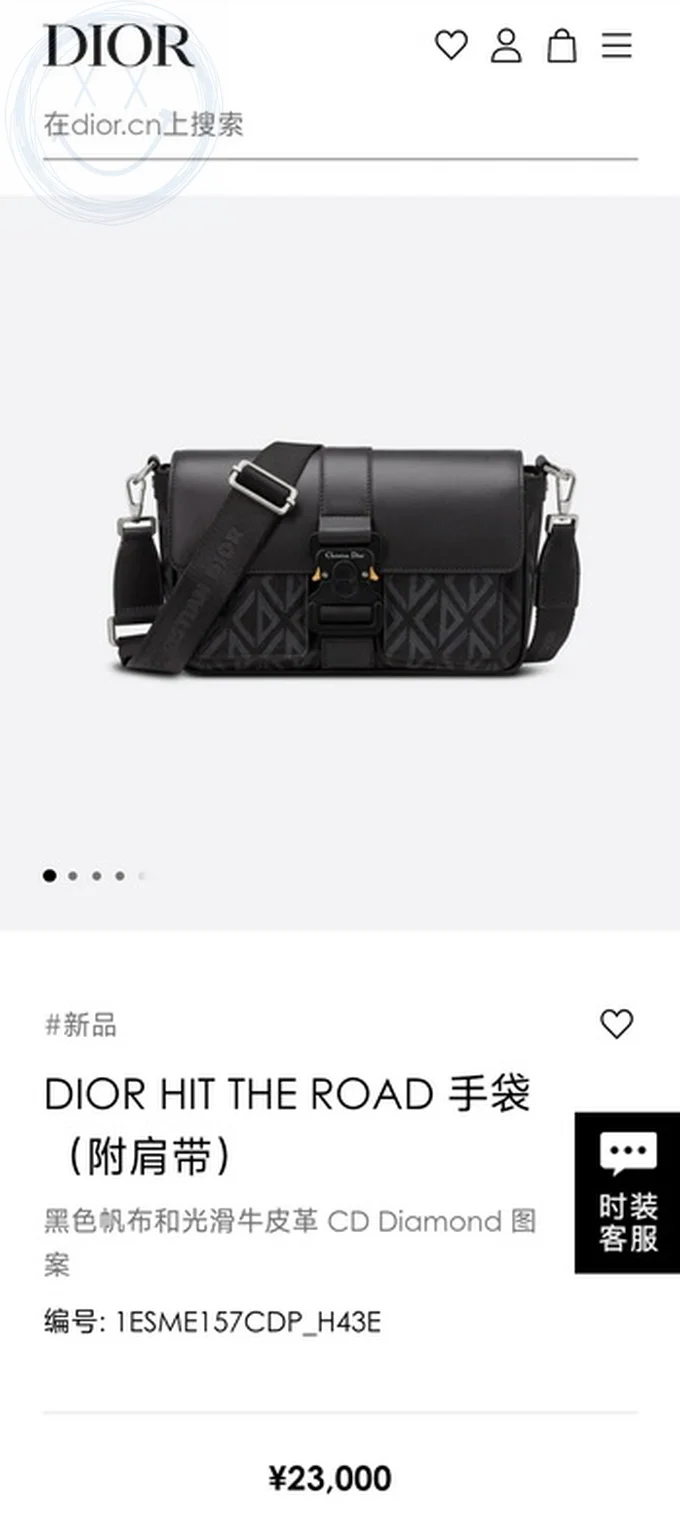This screenshot has width=680, height=1520.
Task: Open 时装客服 chat support
Action: pyautogui.click(x=628, y=1192)
